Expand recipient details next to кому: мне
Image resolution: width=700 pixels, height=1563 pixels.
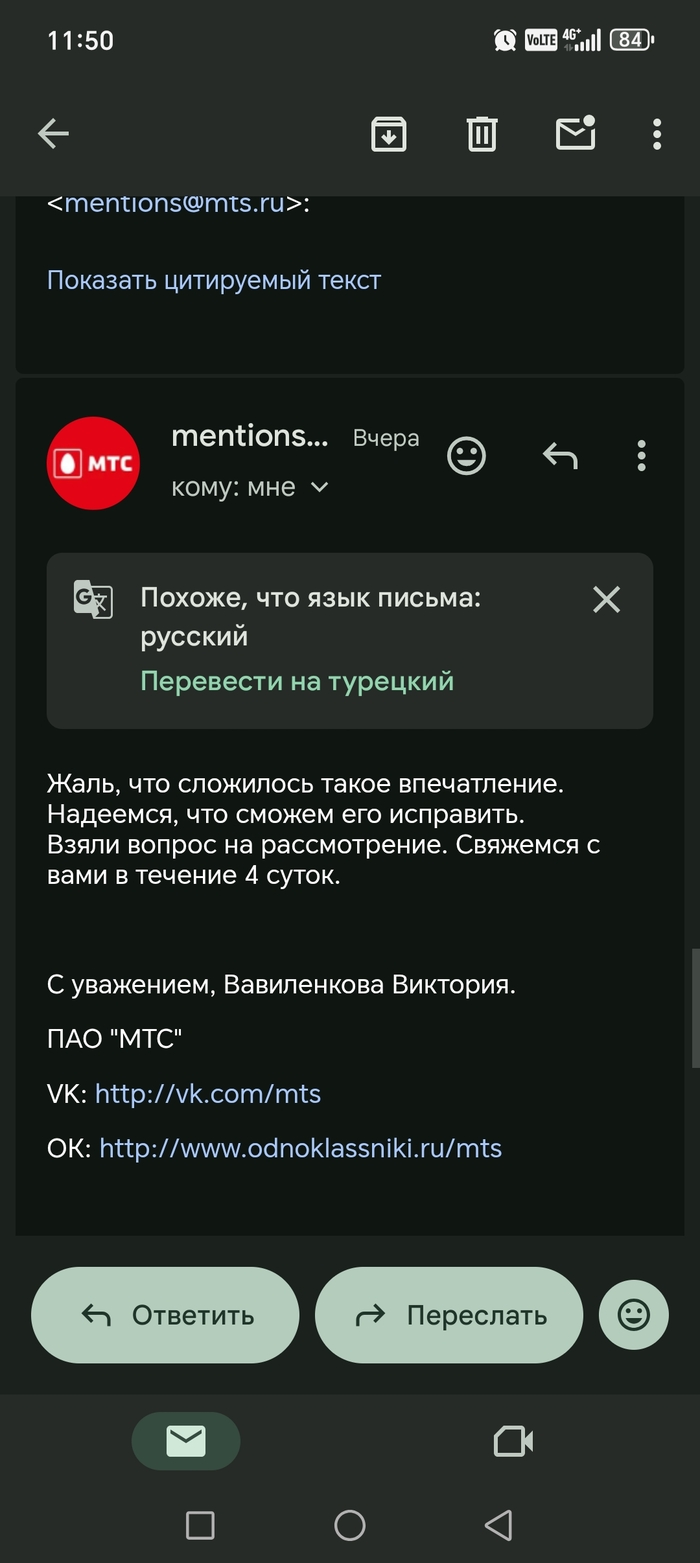pos(320,487)
